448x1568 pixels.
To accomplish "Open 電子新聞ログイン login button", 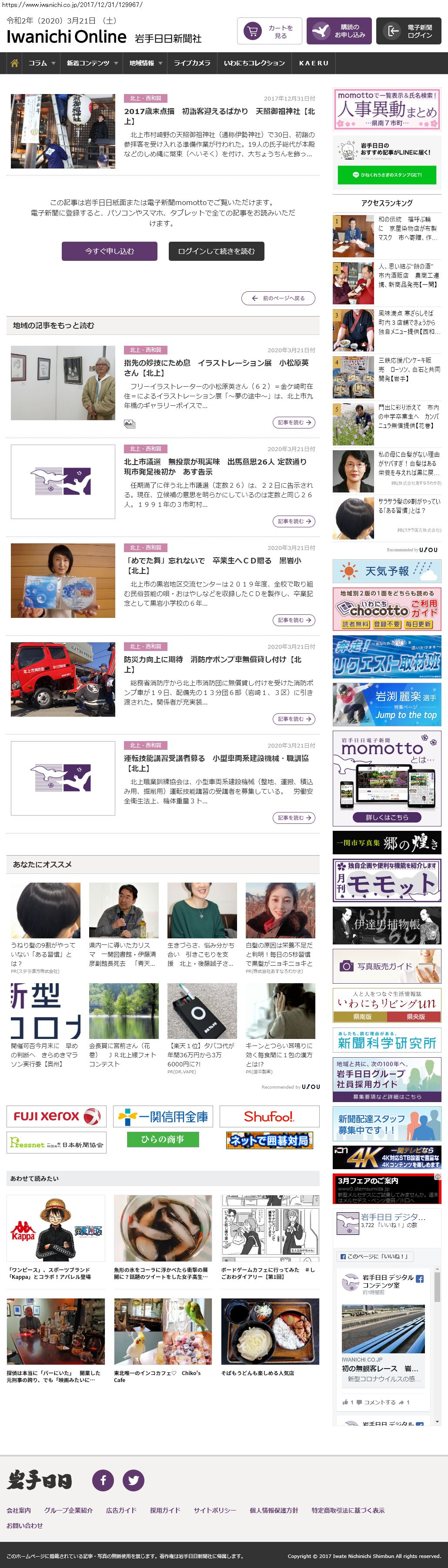I will click(408, 32).
